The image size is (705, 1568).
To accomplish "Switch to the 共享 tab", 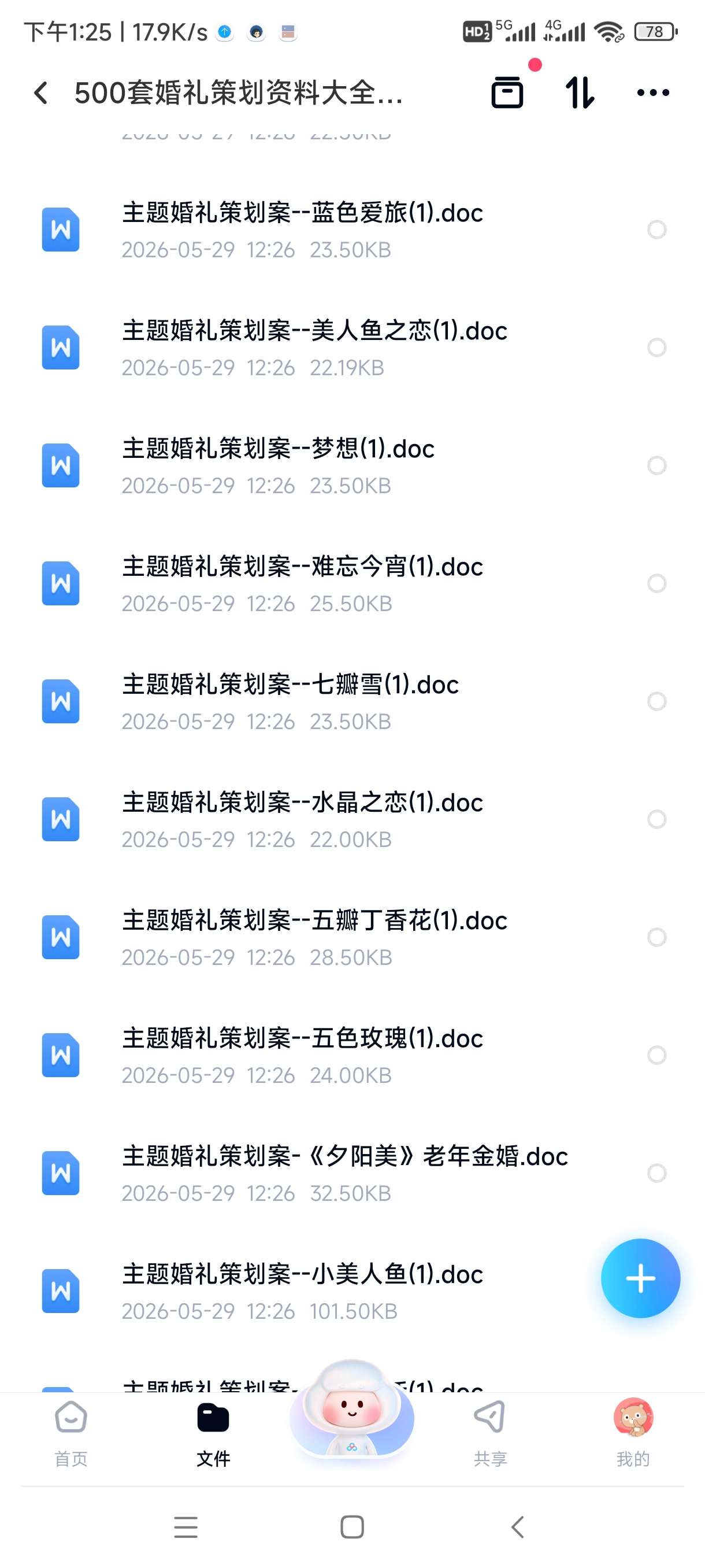I will (x=489, y=1433).
